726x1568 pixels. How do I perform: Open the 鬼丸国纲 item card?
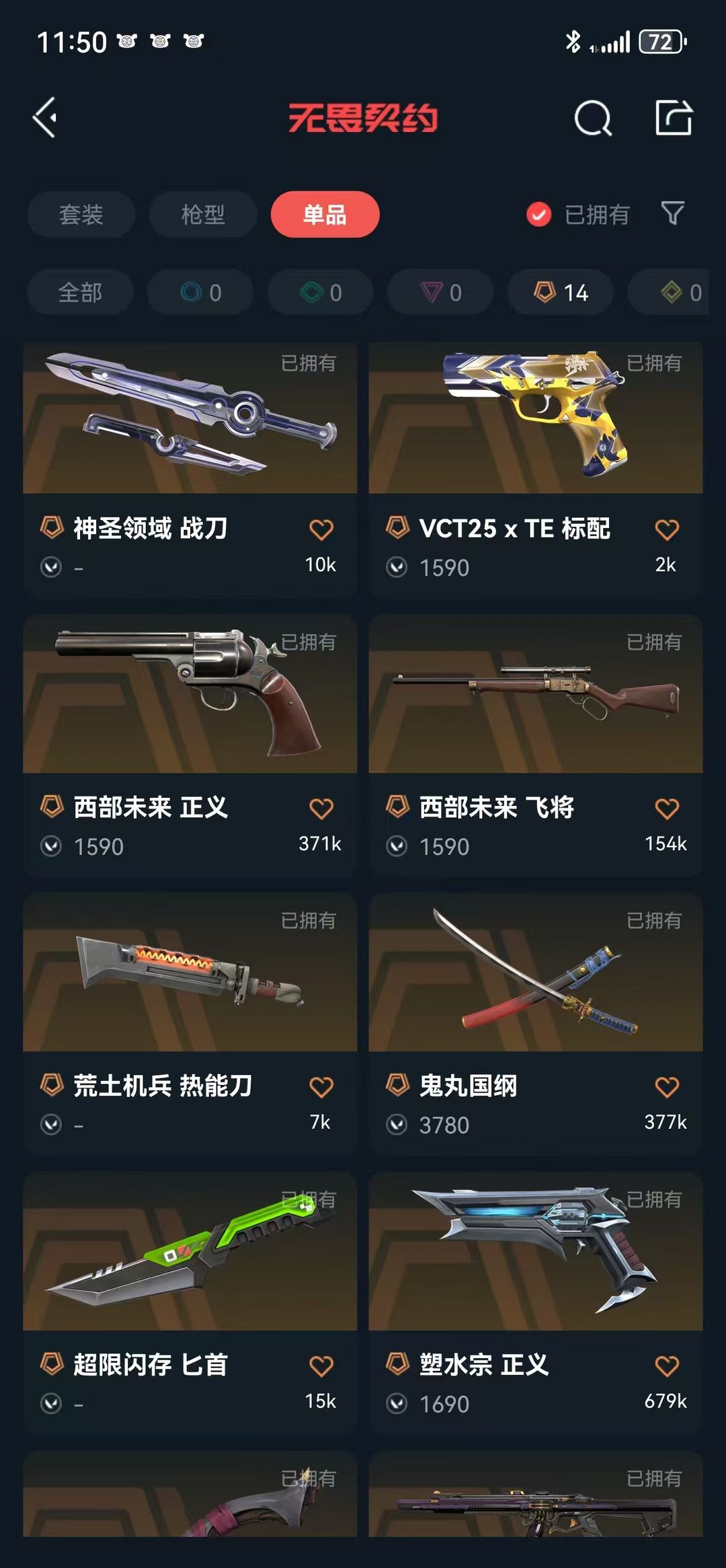[x=536, y=1024]
